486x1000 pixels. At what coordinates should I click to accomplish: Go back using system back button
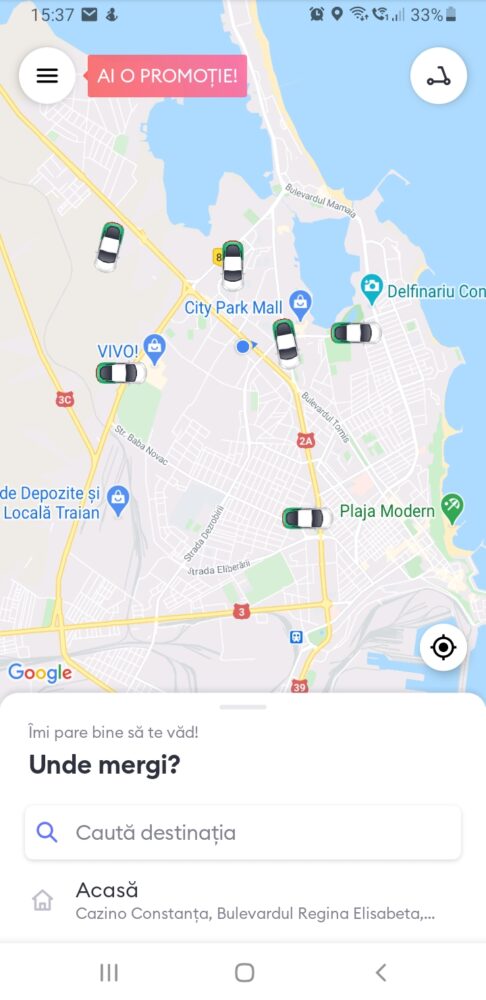click(x=381, y=972)
